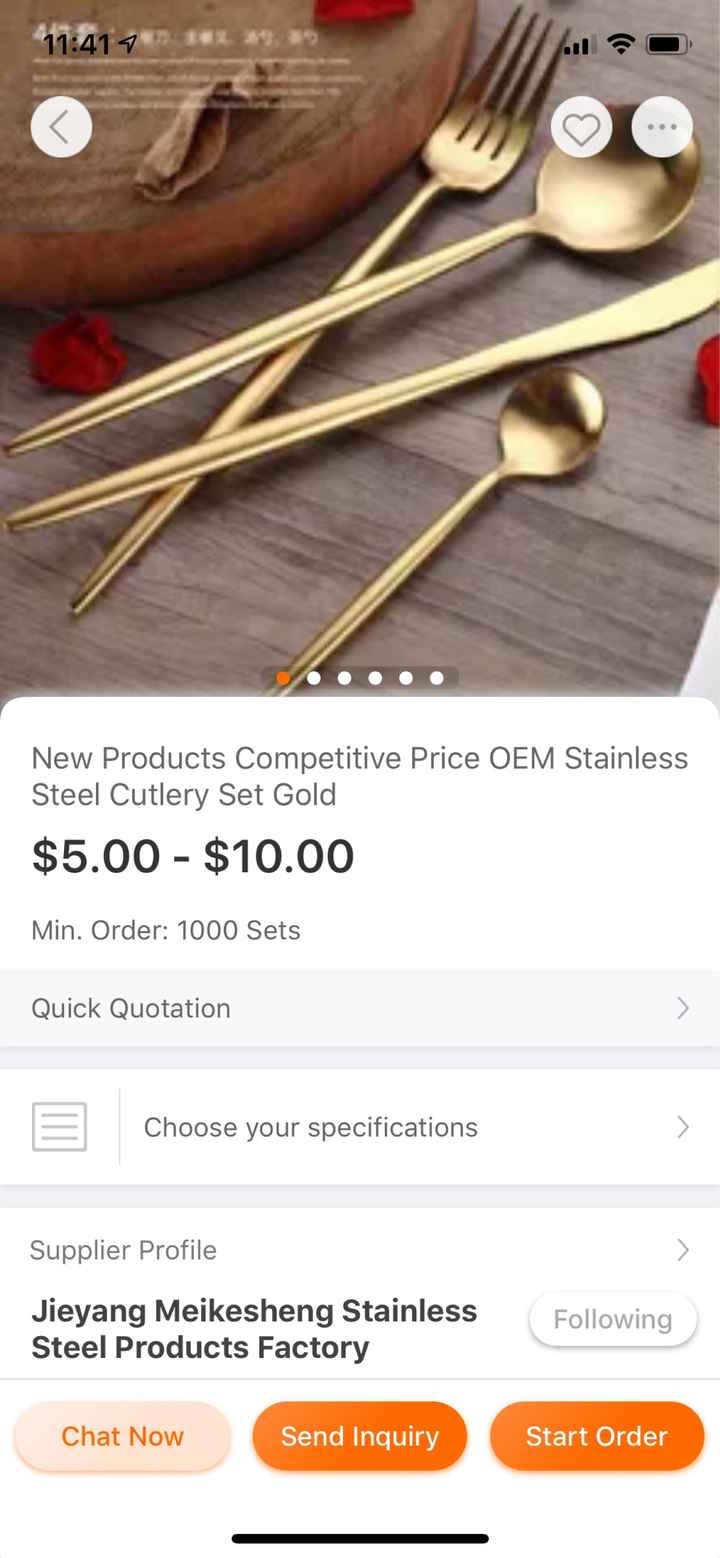
Task: Expand the Quick Quotation section
Action: pyautogui.click(x=360, y=1008)
